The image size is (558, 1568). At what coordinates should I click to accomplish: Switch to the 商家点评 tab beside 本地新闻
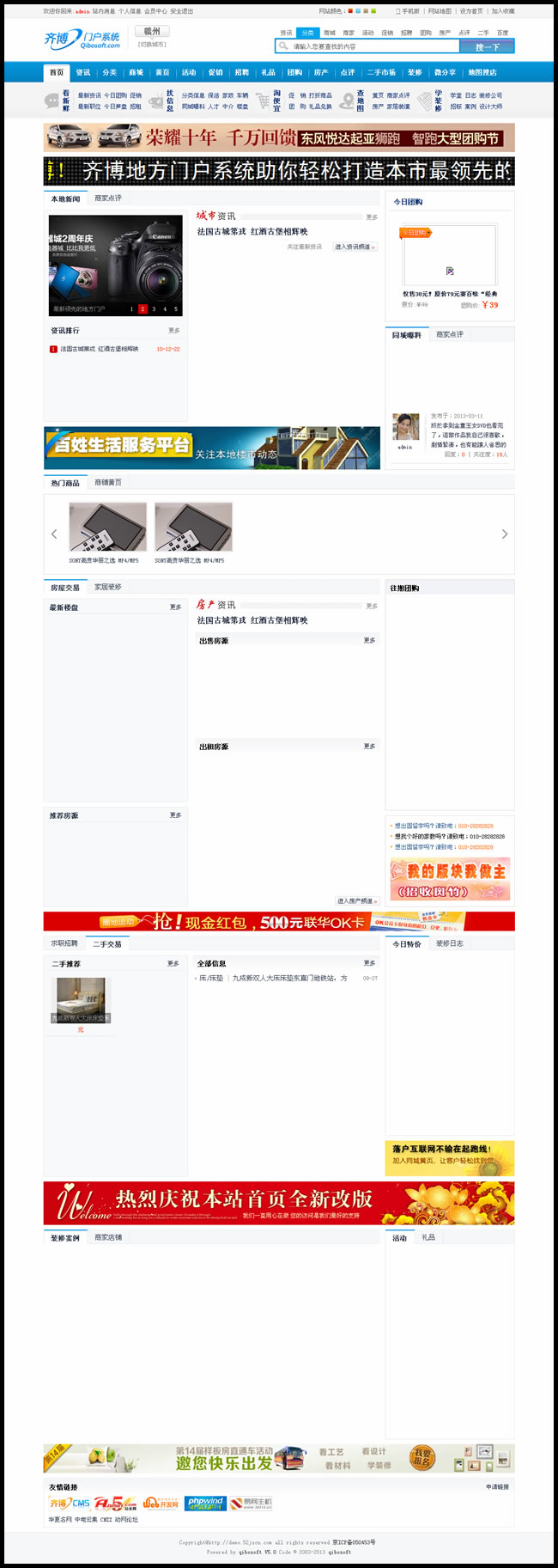click(108, 198)
